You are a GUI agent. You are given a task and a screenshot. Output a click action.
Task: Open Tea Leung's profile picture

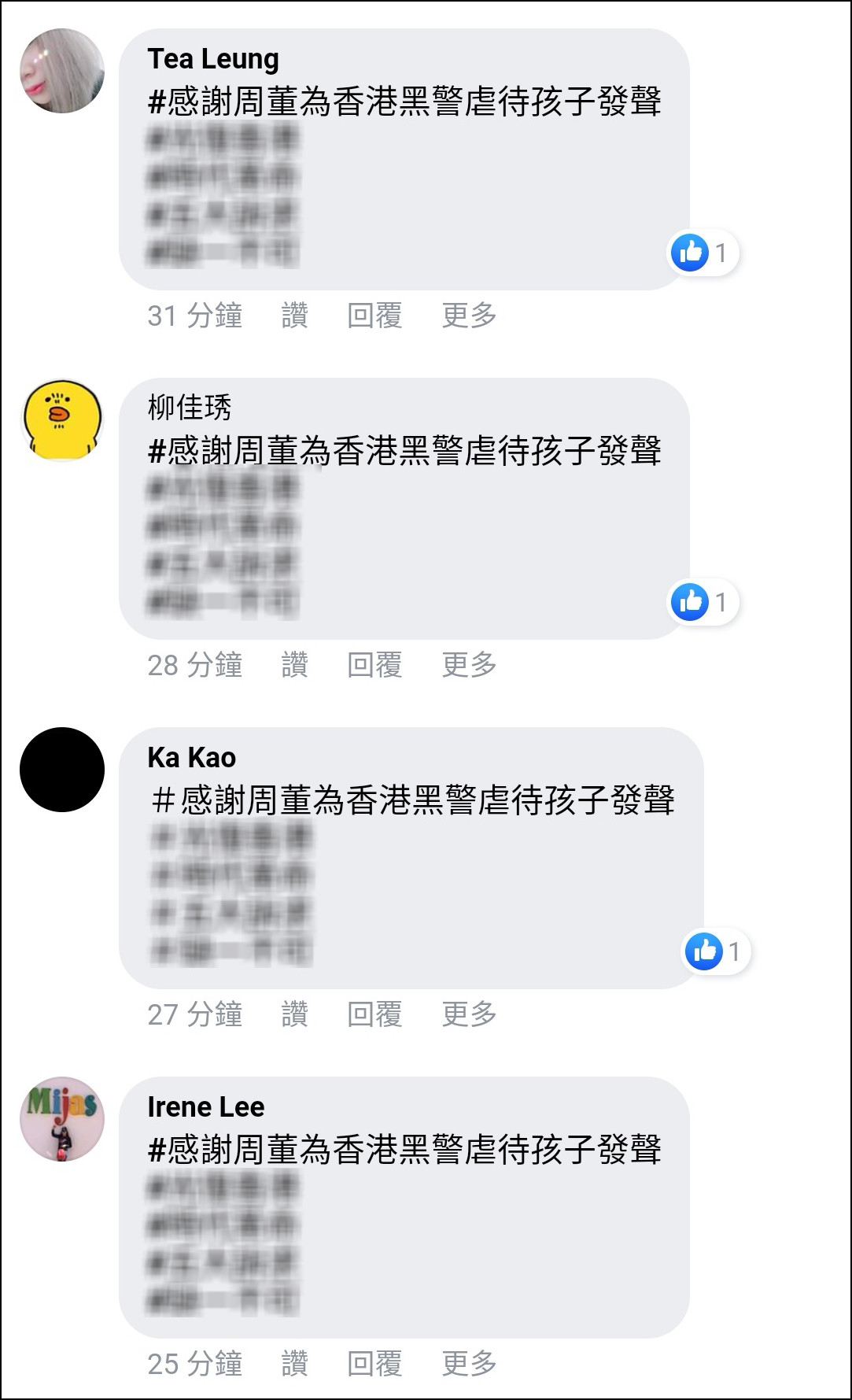[62, 71]
